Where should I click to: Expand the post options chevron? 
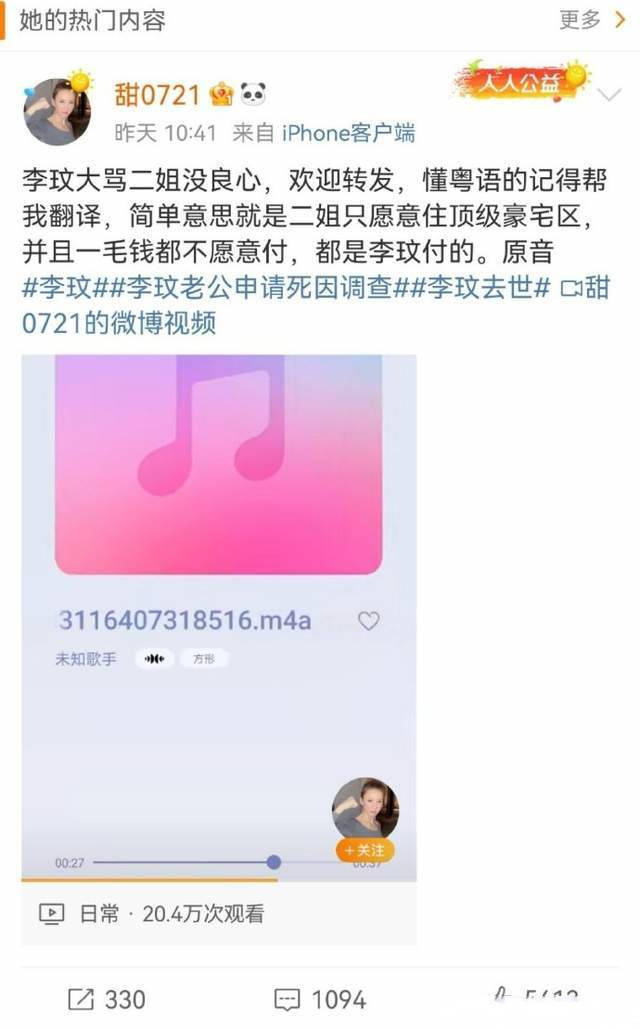point(609,96)
